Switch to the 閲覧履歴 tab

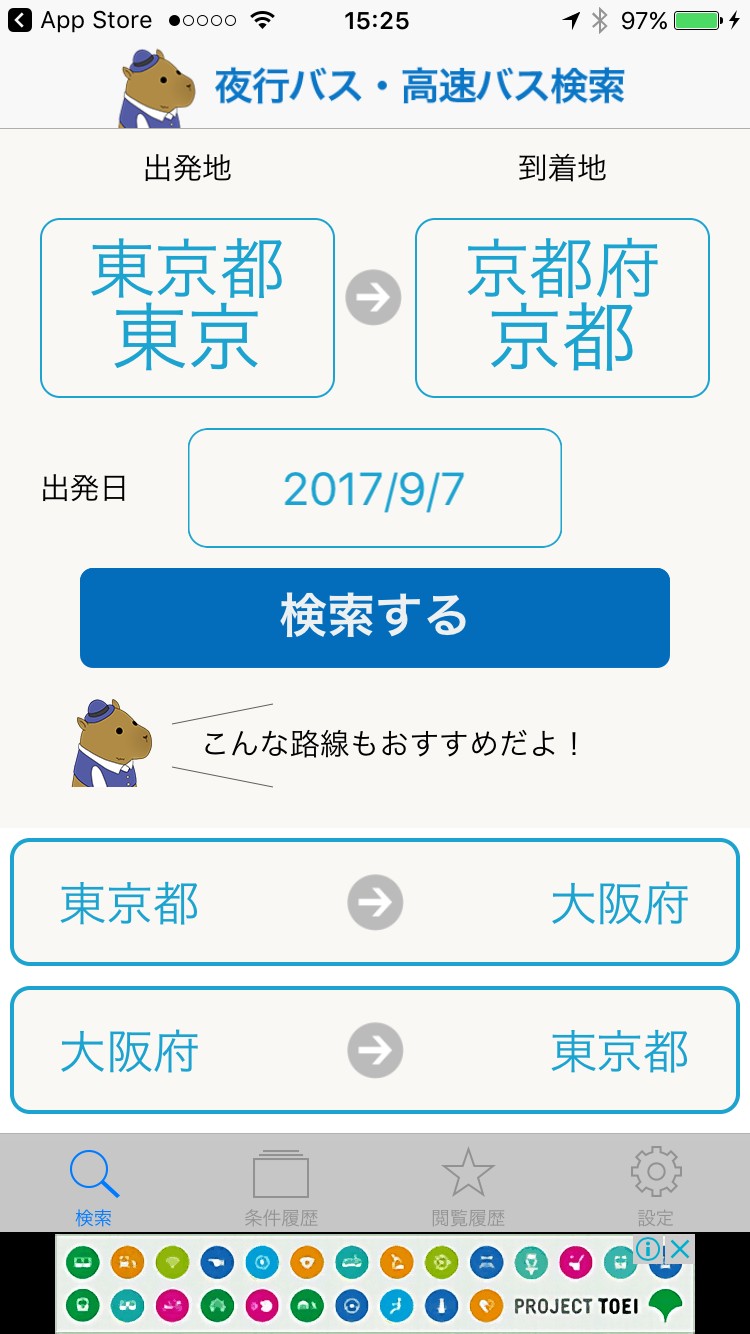468,1187
